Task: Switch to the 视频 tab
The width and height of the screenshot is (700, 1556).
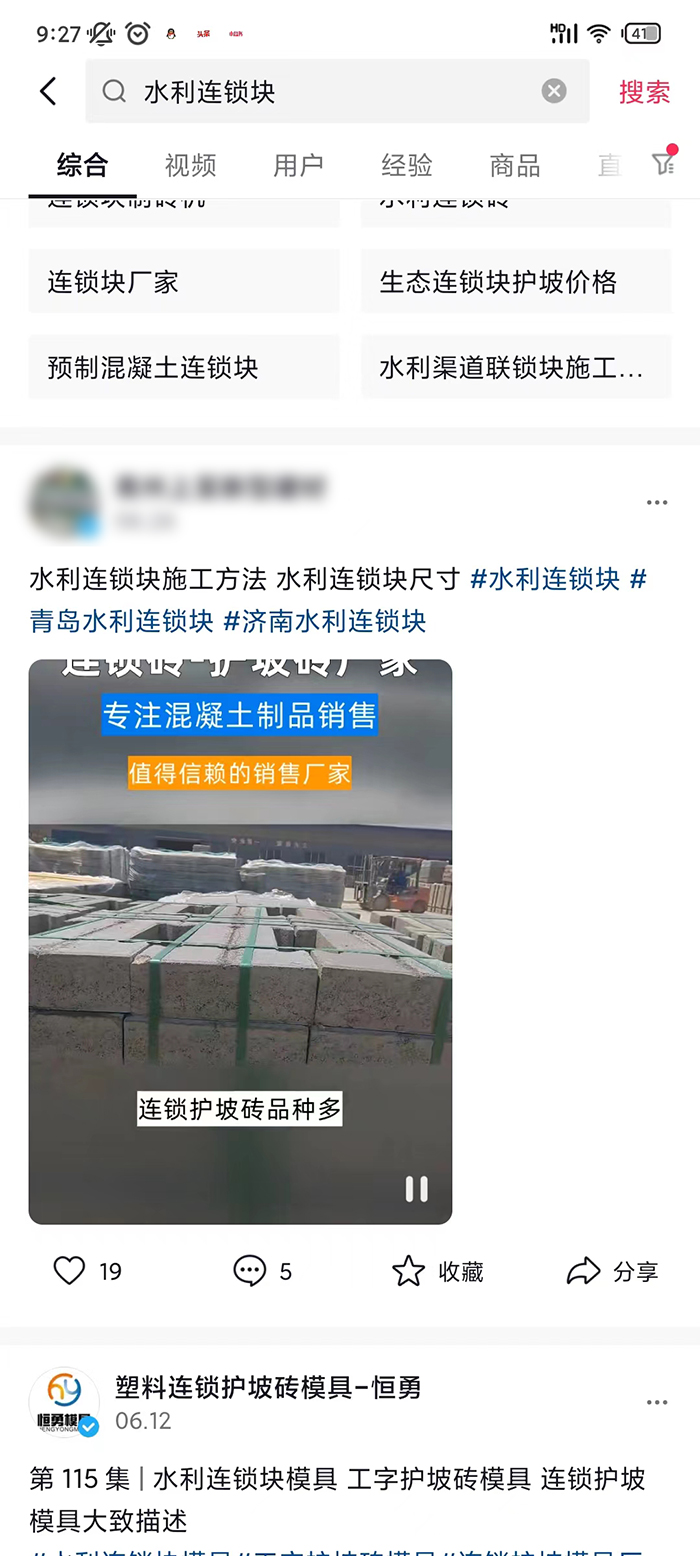Action: click(190, 165)
